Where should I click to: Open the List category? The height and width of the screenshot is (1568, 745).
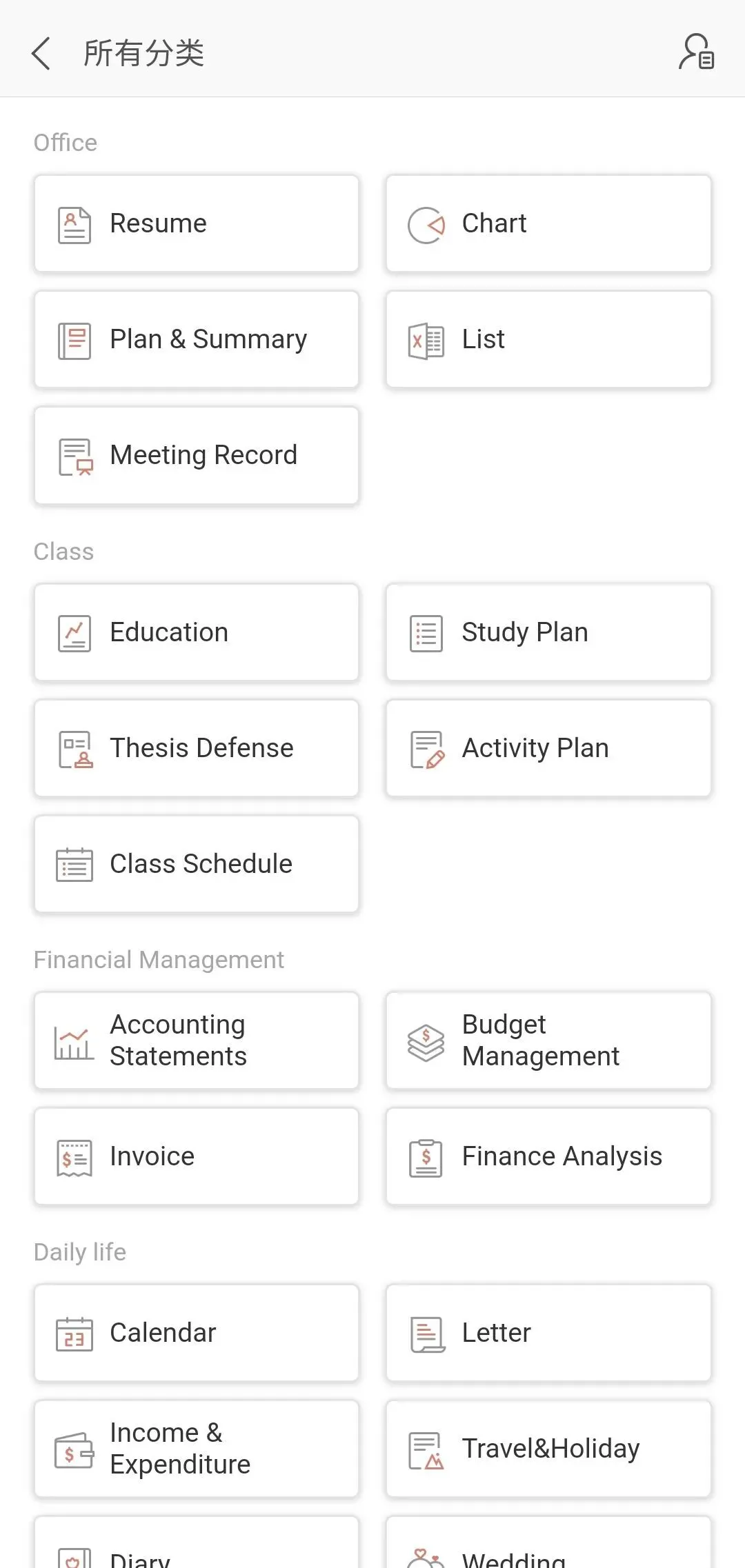(x=548, y=339)
